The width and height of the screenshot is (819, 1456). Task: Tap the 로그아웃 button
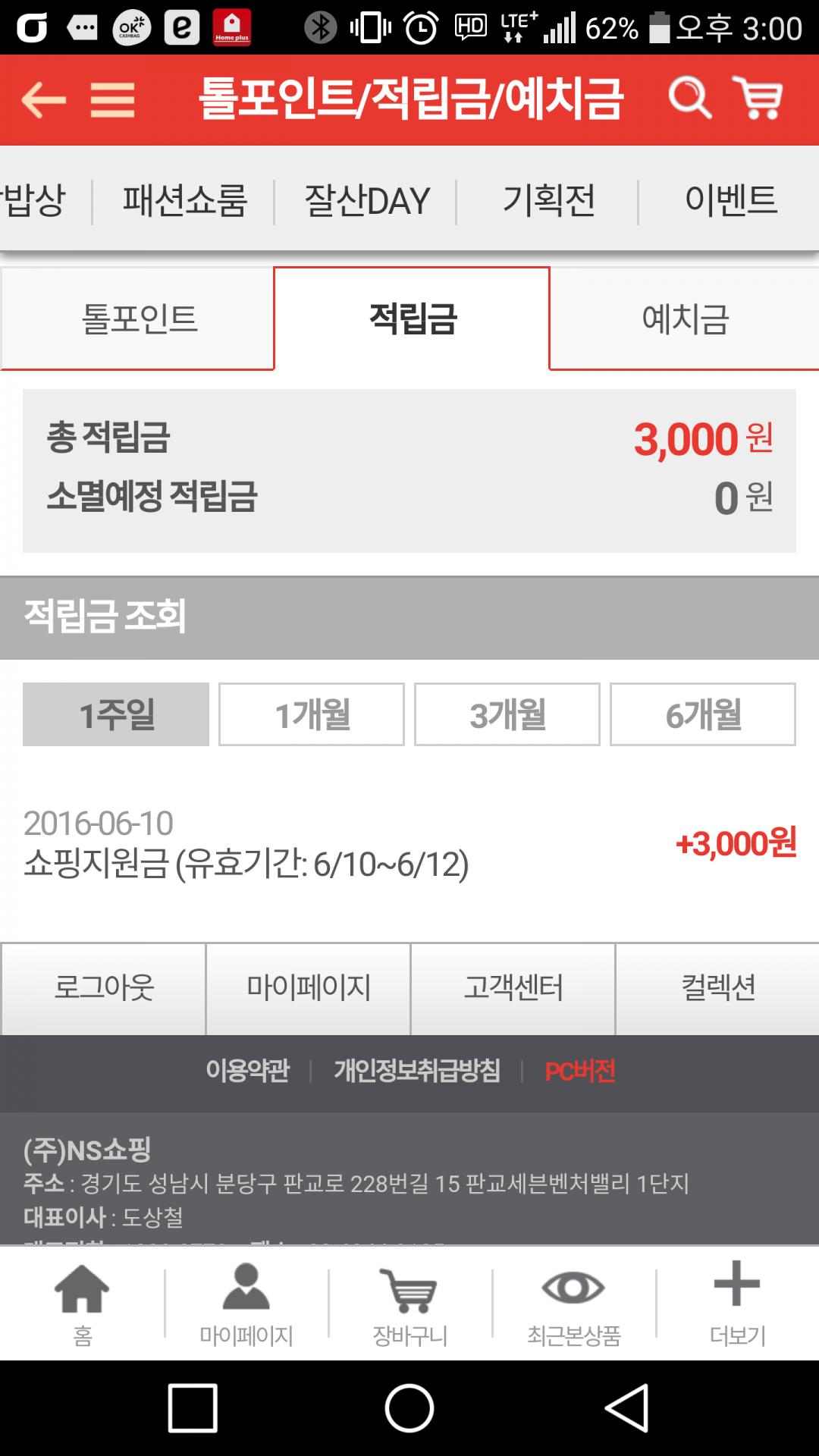pyautogui.click(x=104, y=988)
